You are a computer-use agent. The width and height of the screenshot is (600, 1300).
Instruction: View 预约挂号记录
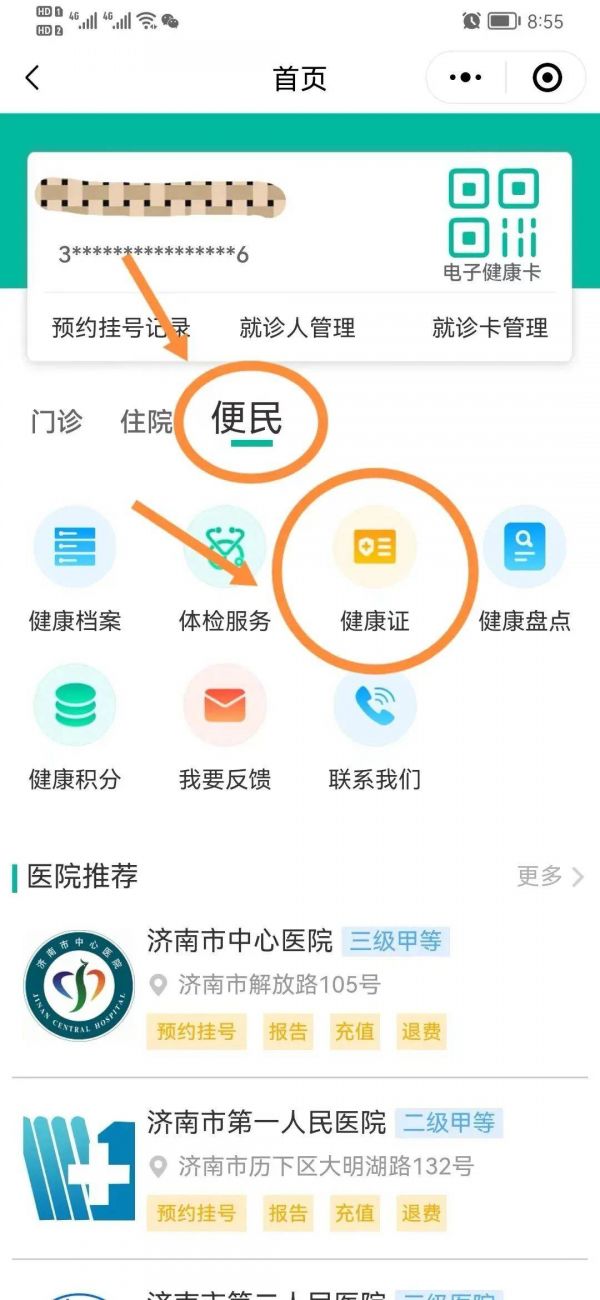click(121, 327)
